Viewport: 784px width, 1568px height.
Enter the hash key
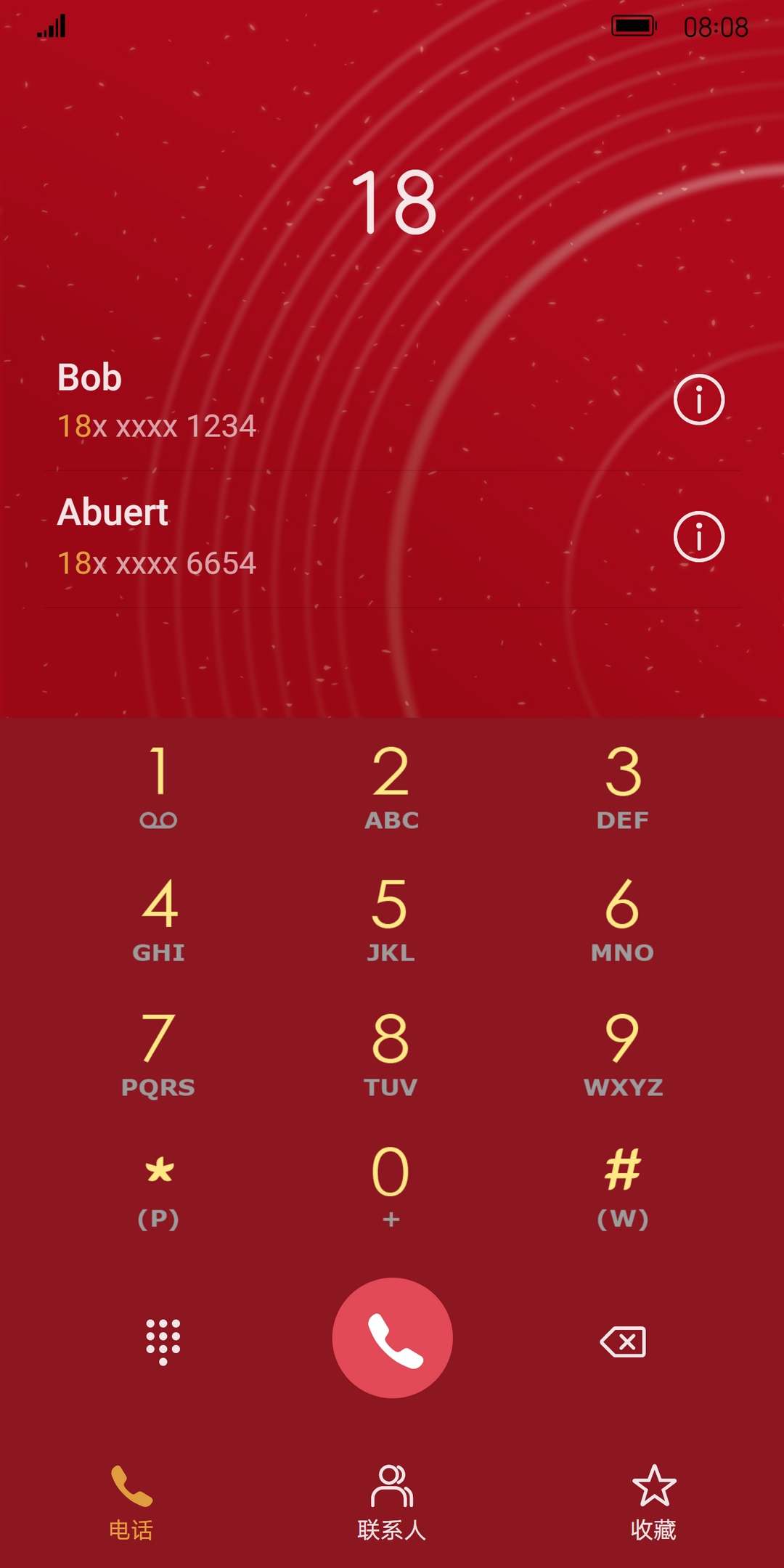623,1185
